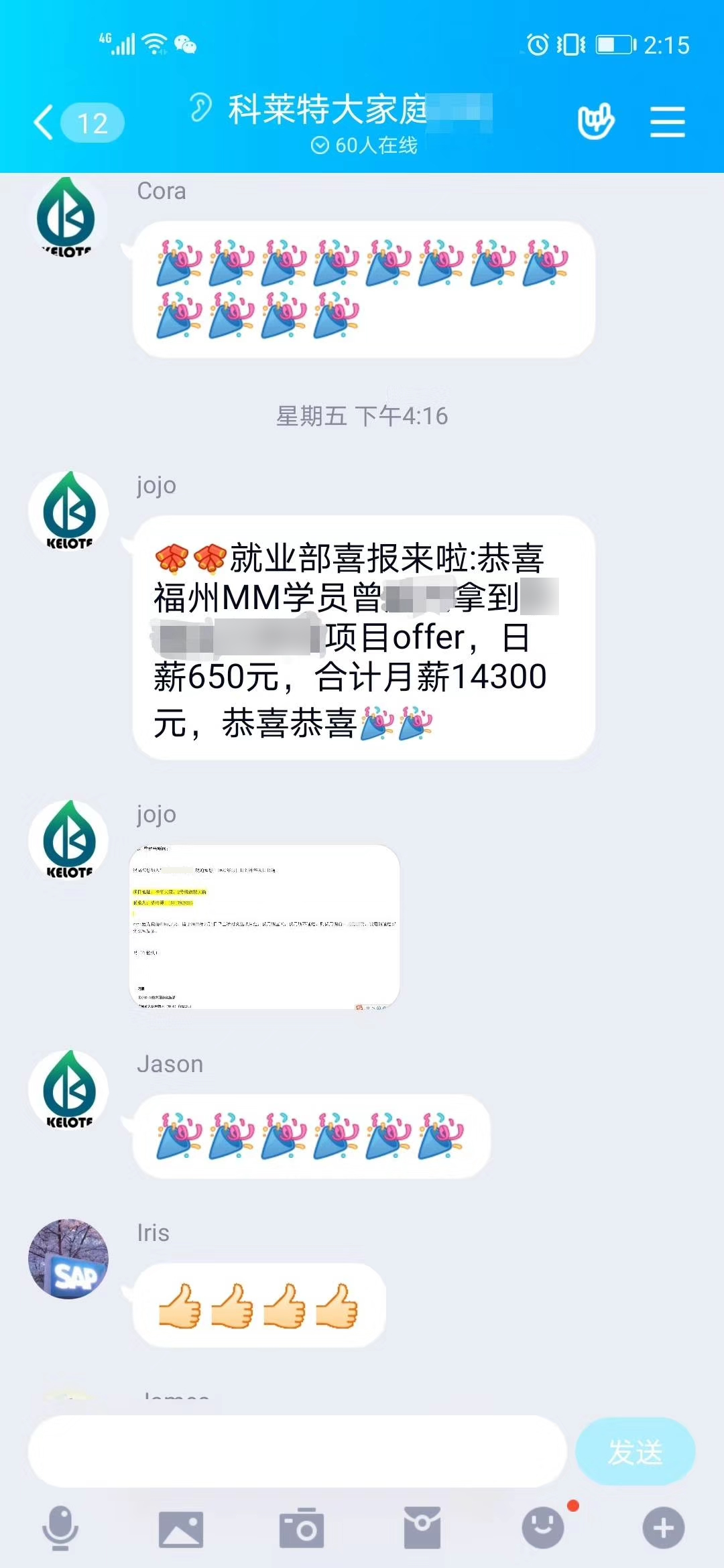Screen dimensions: 724x1568
Task: Open the red packet icon
Action: point(422,1528)
